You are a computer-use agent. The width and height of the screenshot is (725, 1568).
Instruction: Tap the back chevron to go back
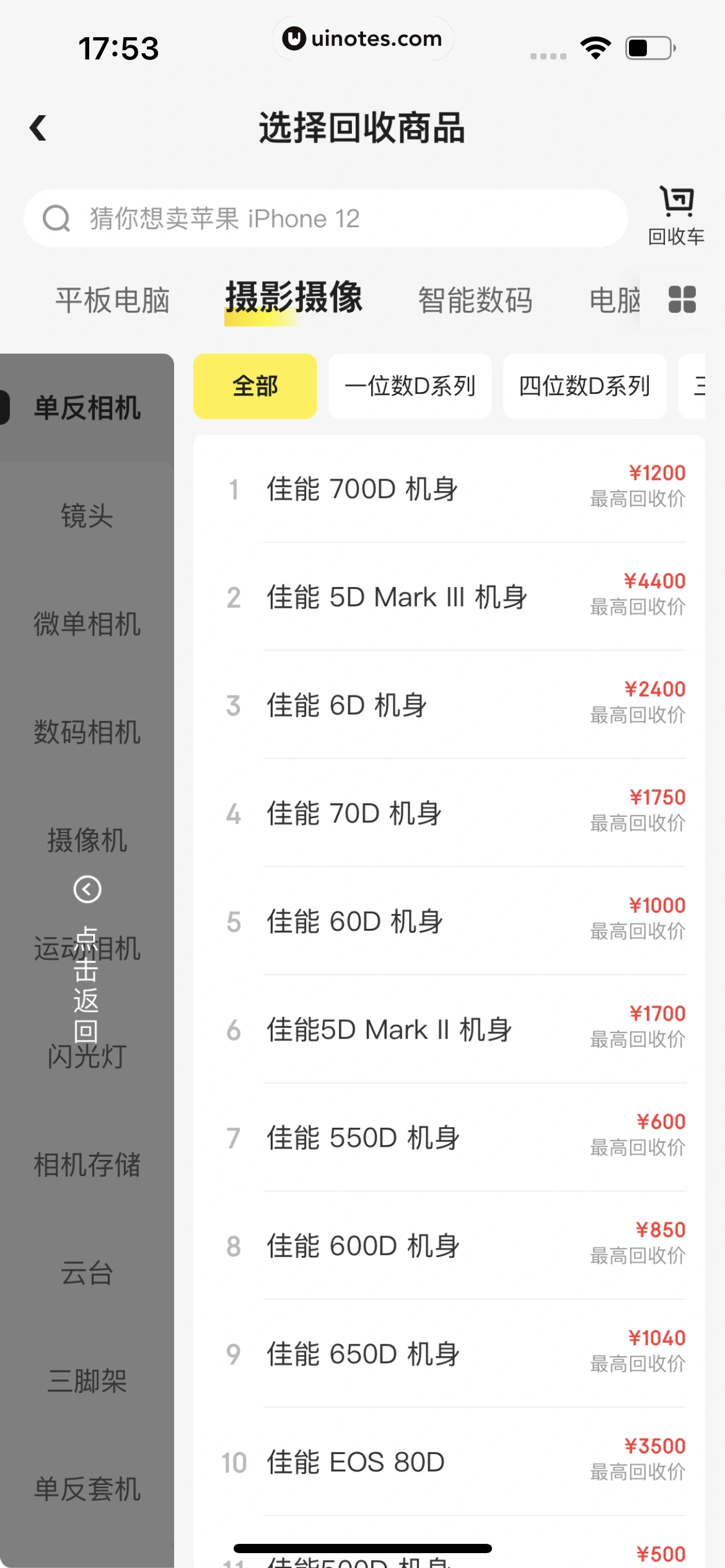[39, 128]
